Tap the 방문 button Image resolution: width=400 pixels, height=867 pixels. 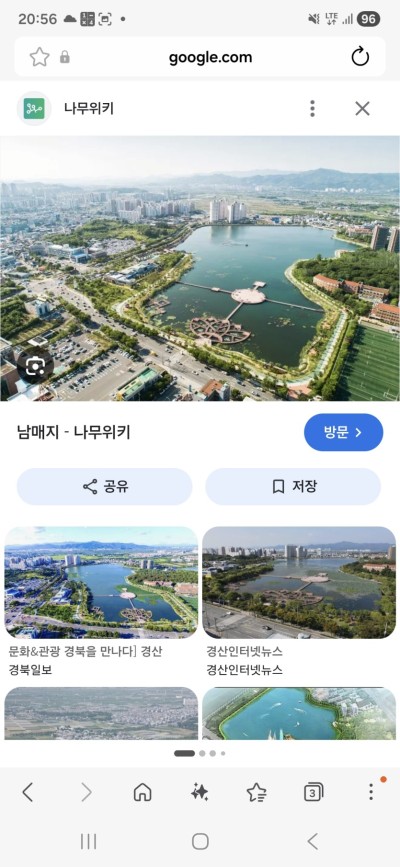click(343, 432)
